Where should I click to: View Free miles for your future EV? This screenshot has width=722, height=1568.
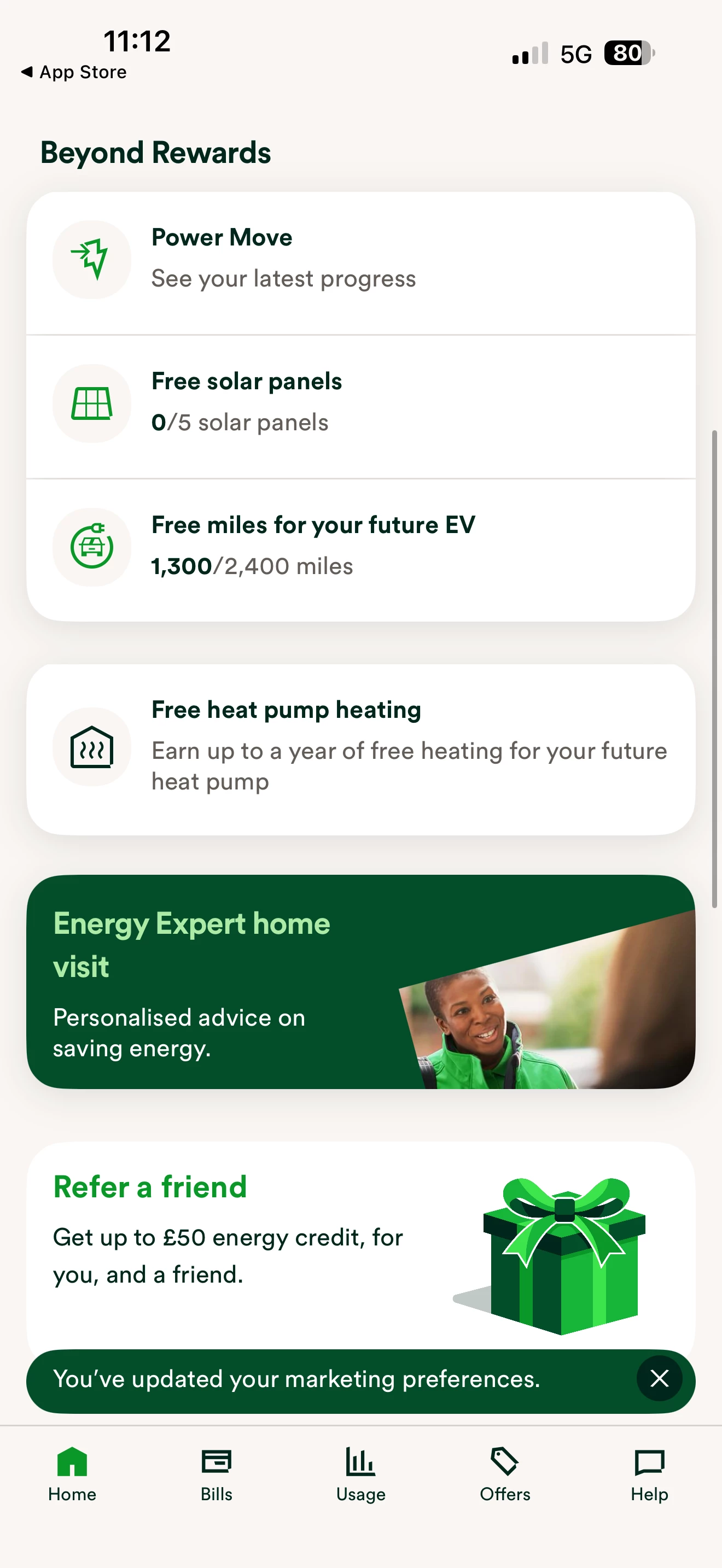click(x=360, y=548)
